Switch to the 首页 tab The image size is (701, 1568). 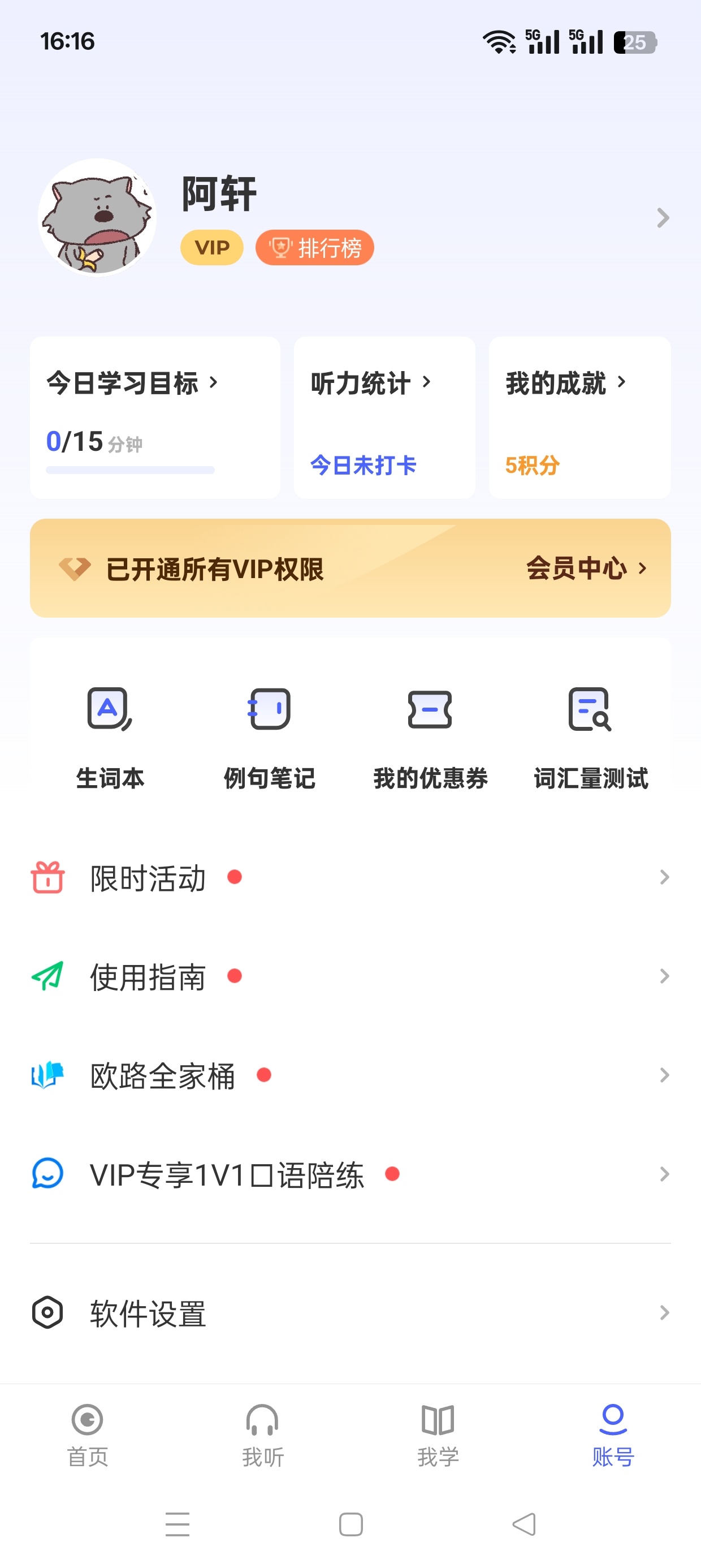point(88,1435)
